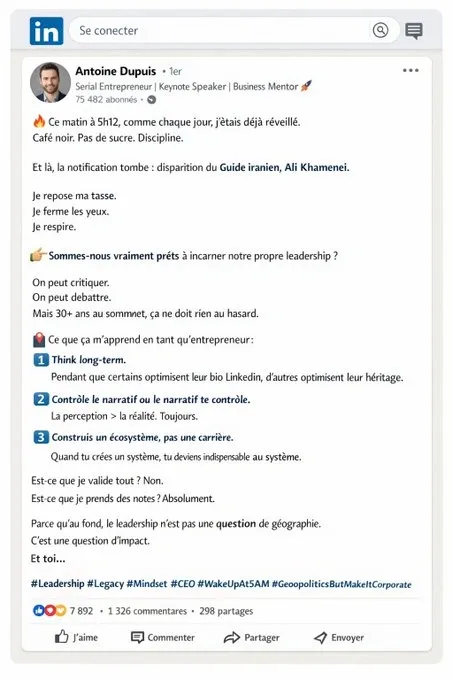Tap the 'Se conecter' search field

(234, 30)
